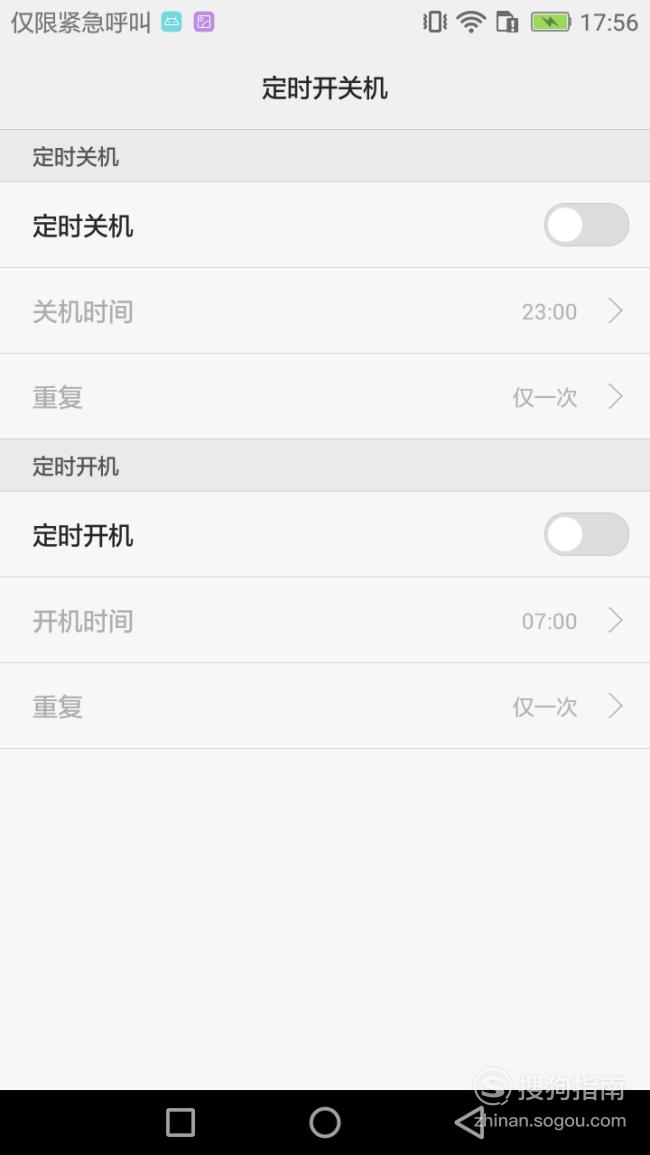Turn on the 定时开机 switch
The image size is (650, 1155).
pyautogui.click(x=586, y=534)
